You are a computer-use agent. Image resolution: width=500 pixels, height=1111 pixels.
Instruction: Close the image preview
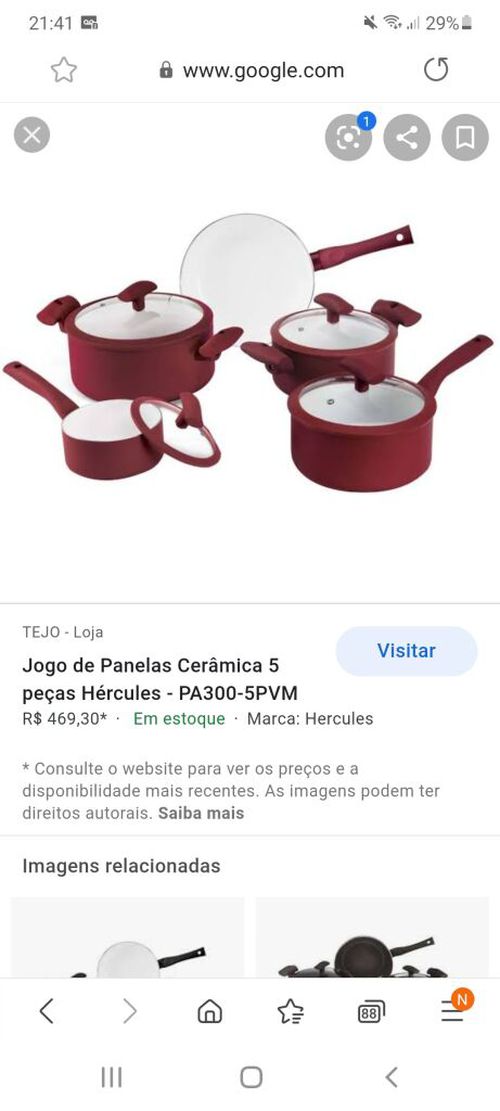click(x=32, y=135)
